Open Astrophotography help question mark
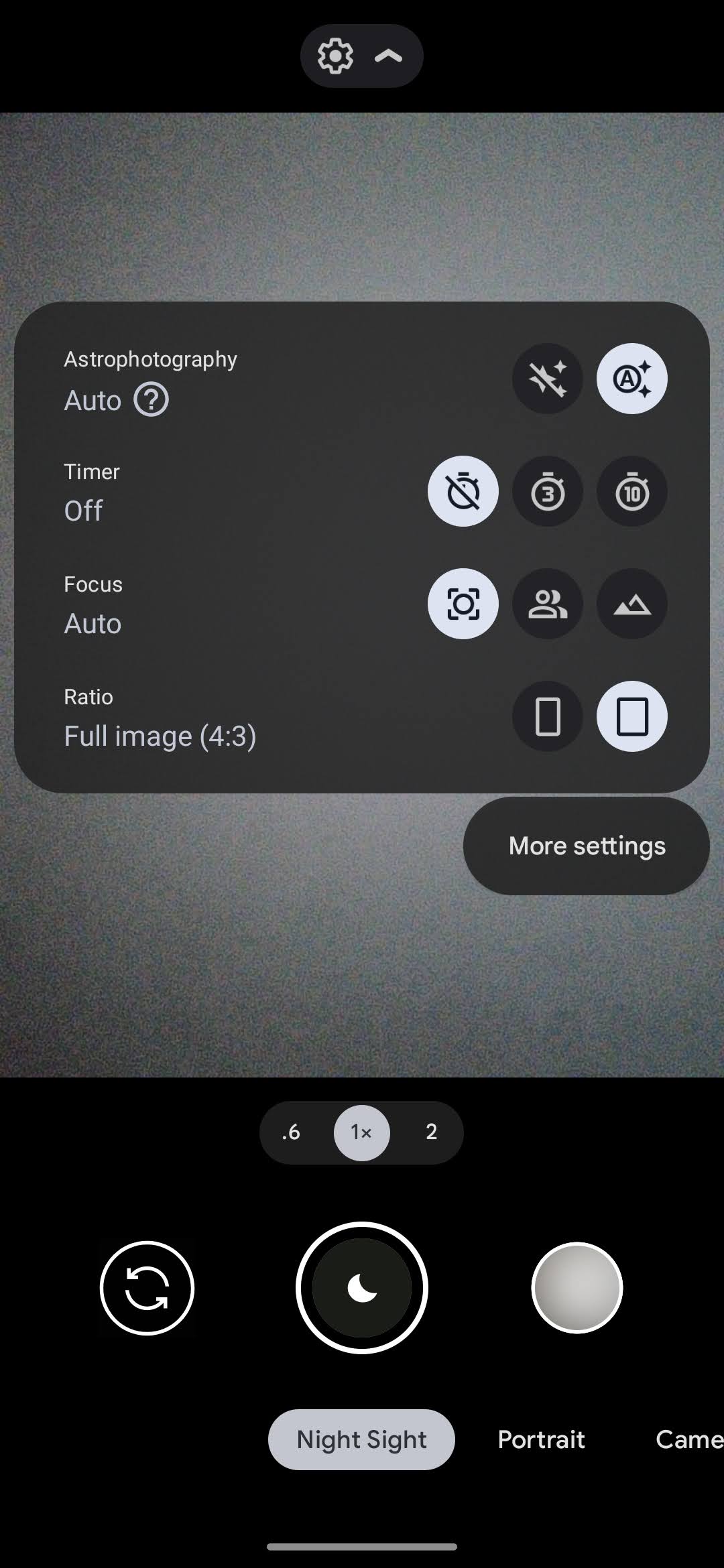Viewport: 724px width, 1568px height. coord(151,400)
